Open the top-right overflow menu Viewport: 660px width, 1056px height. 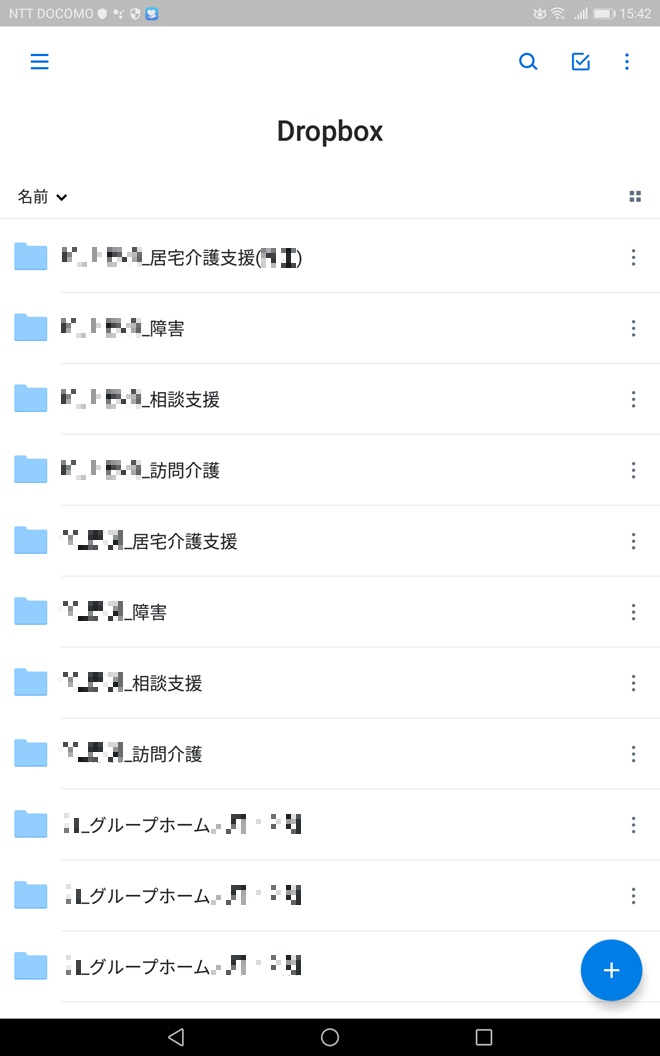coord(627,62)
